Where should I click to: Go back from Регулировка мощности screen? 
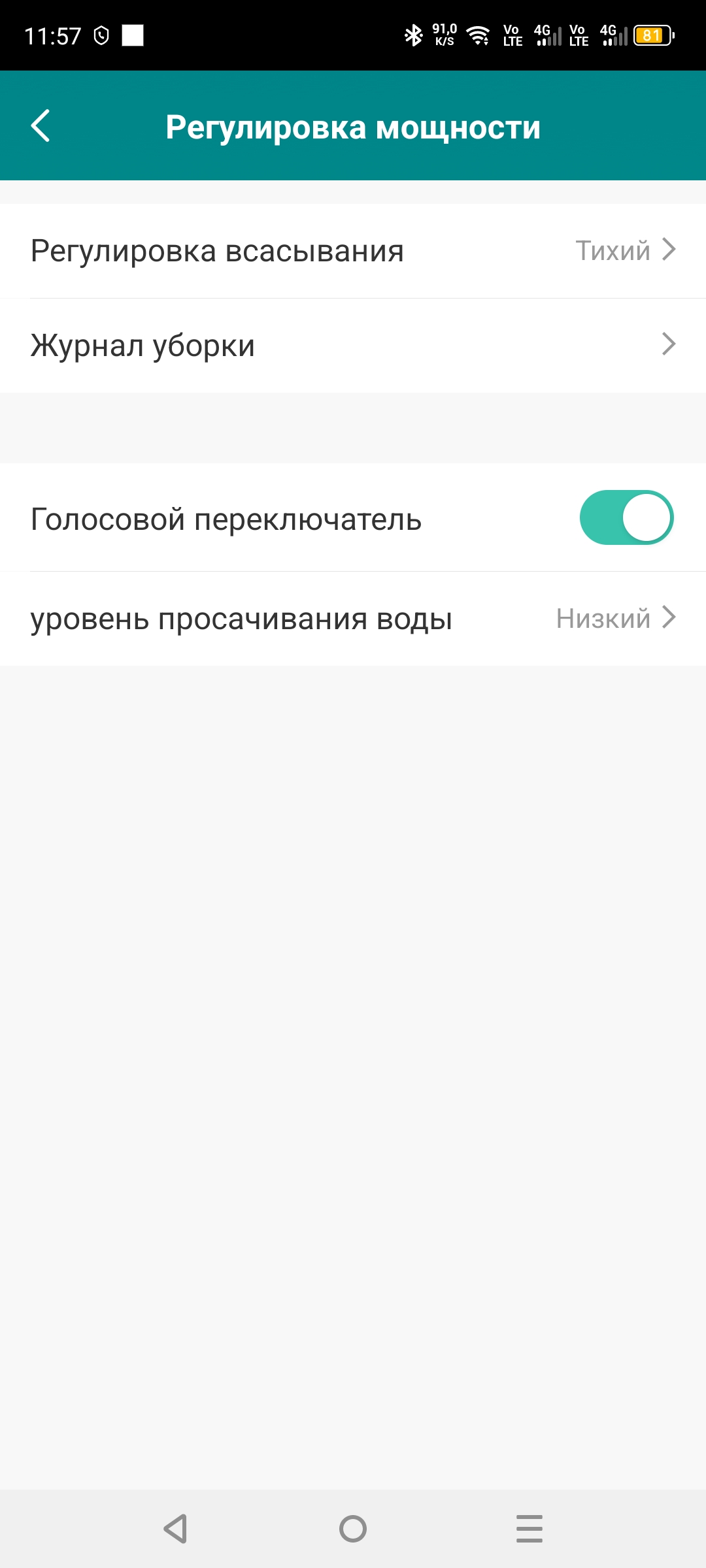(x=41, y=125)
